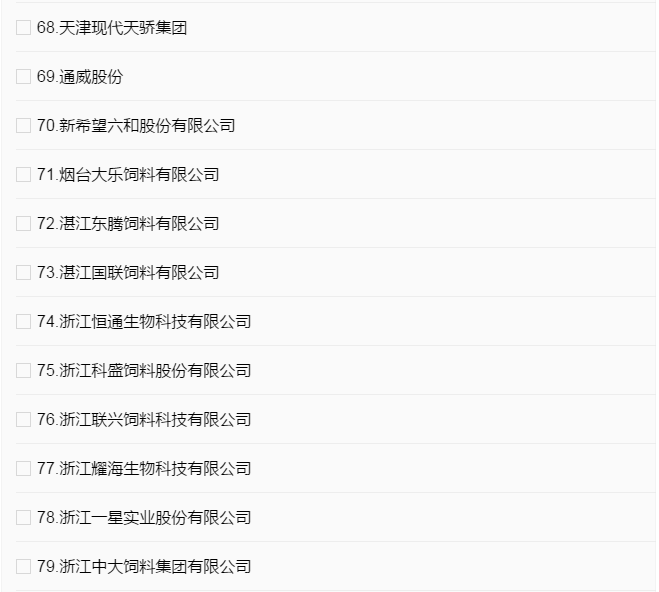Check 75.浙江科盛饲料股份有限公司

point(23,371)
